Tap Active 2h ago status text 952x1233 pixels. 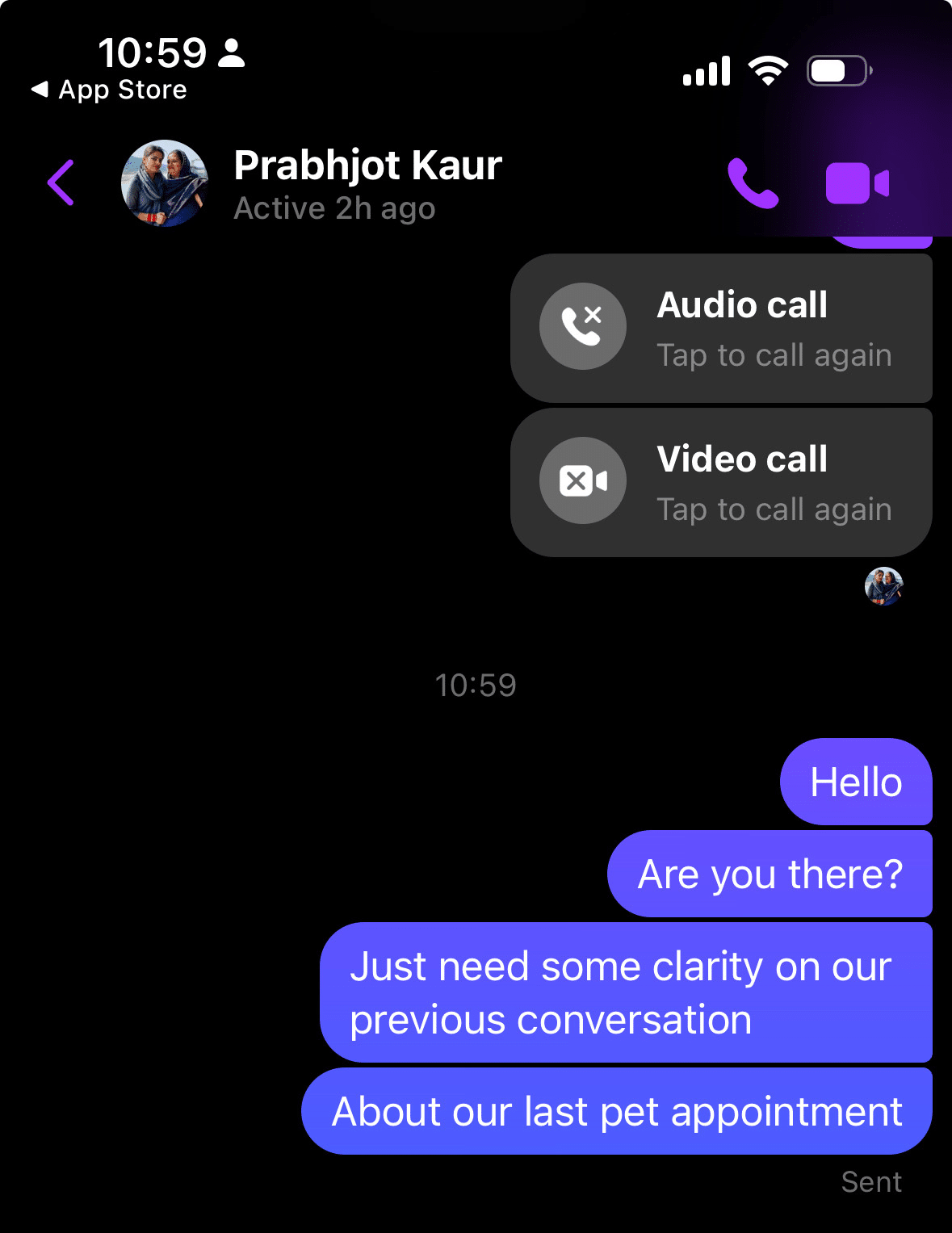coord(334,208)
